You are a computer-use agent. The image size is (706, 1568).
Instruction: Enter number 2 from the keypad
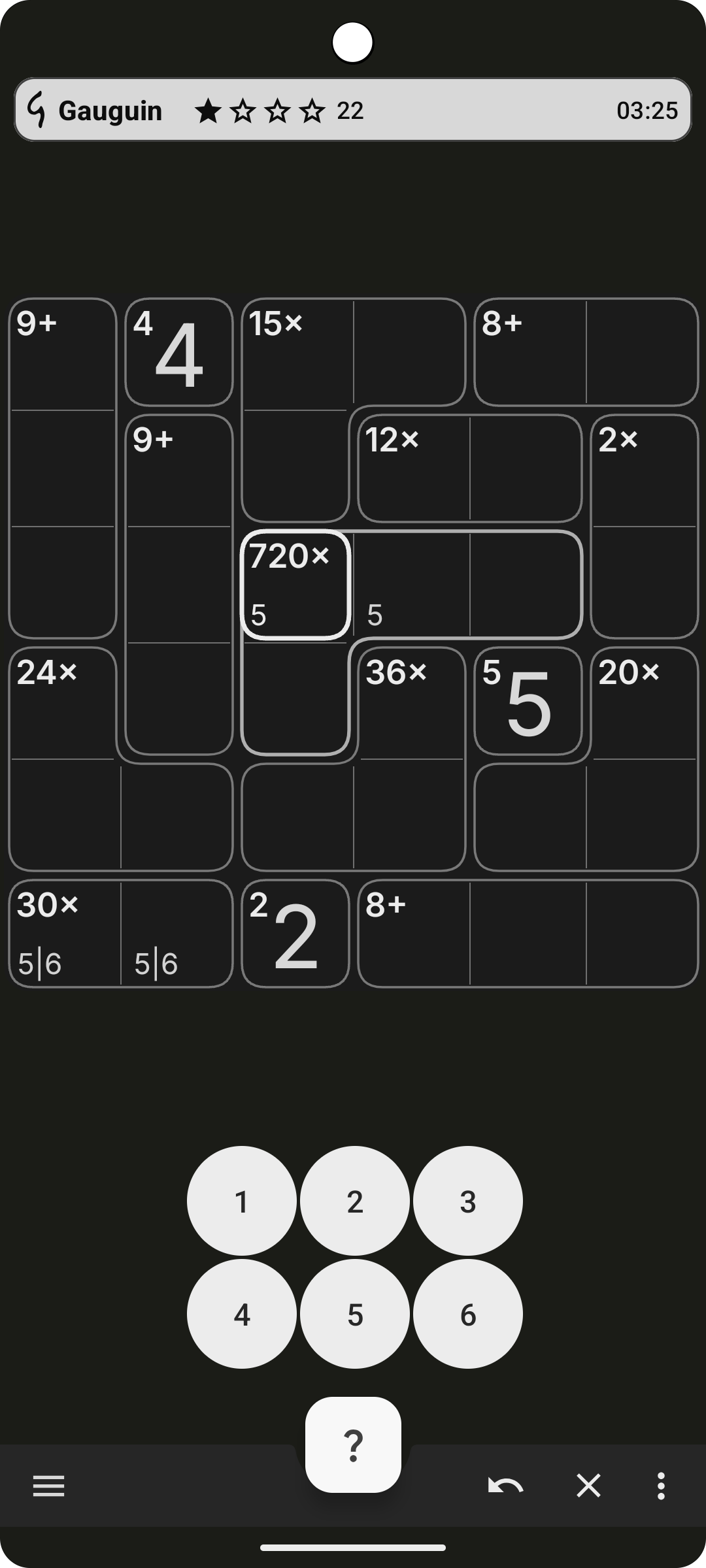point(355,1201)
